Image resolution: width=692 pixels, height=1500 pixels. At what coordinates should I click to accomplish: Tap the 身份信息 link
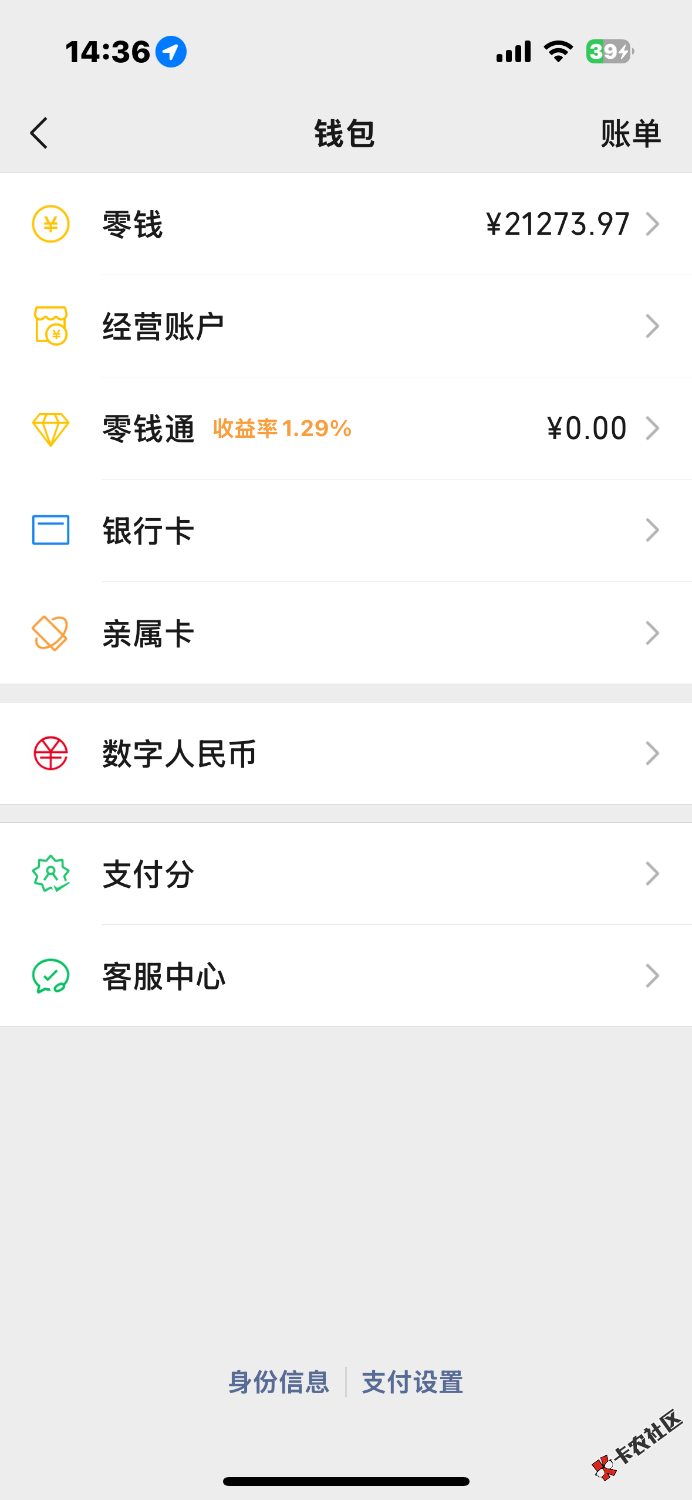pos(279,1382)
